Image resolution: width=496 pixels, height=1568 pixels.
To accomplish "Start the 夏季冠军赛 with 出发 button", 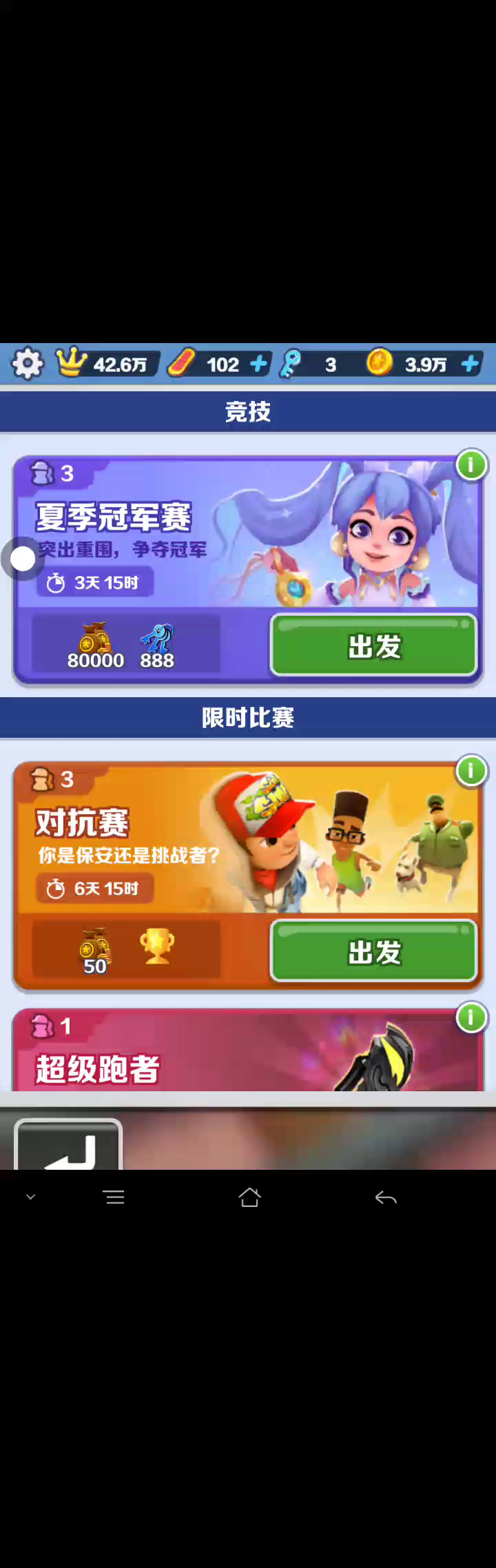I will click(x=373, y=646).
